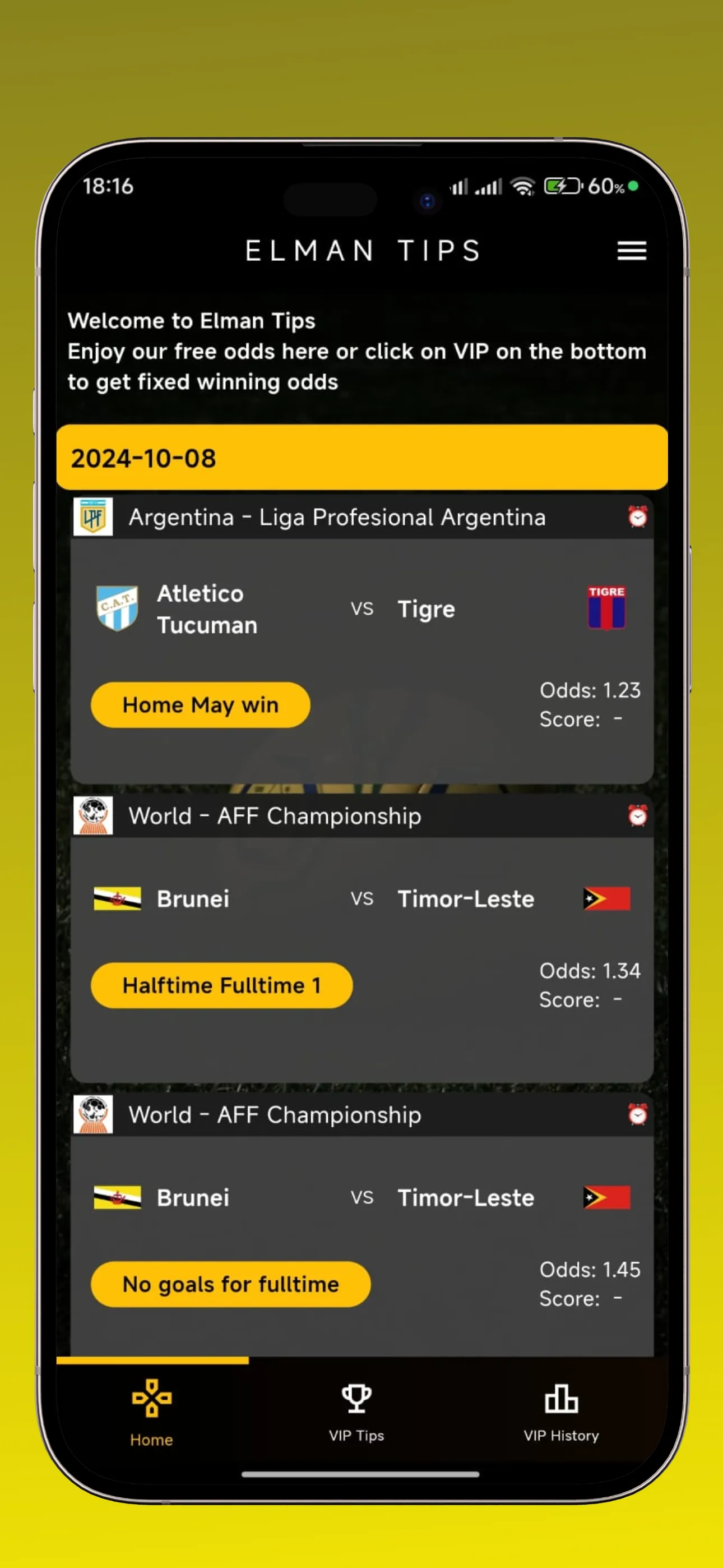Viewport: 723px width, 1568px height.
Task: Select the Liga Profesional Argentina league badge
Action: tap(94, 517)
